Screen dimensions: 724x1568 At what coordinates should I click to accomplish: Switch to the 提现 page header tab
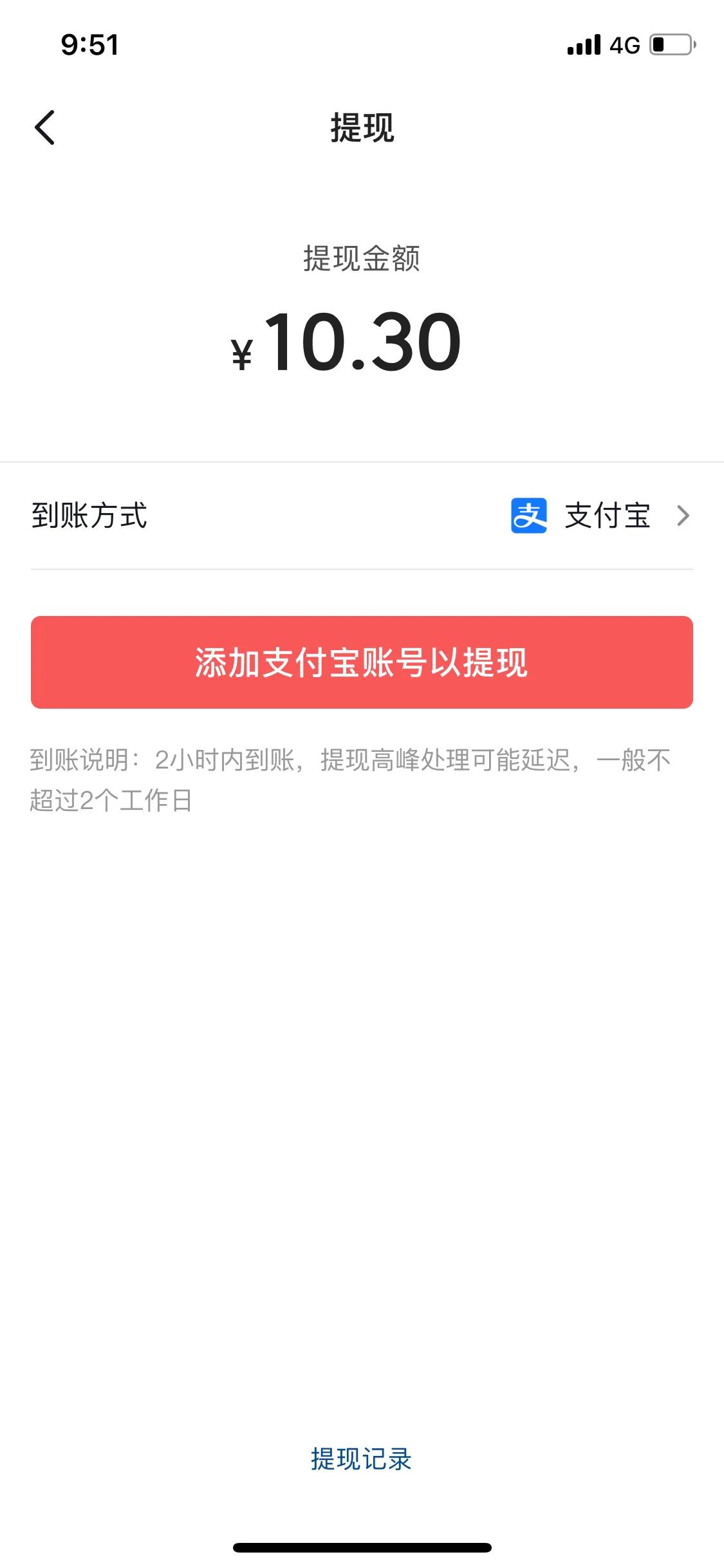pos(362,127)
